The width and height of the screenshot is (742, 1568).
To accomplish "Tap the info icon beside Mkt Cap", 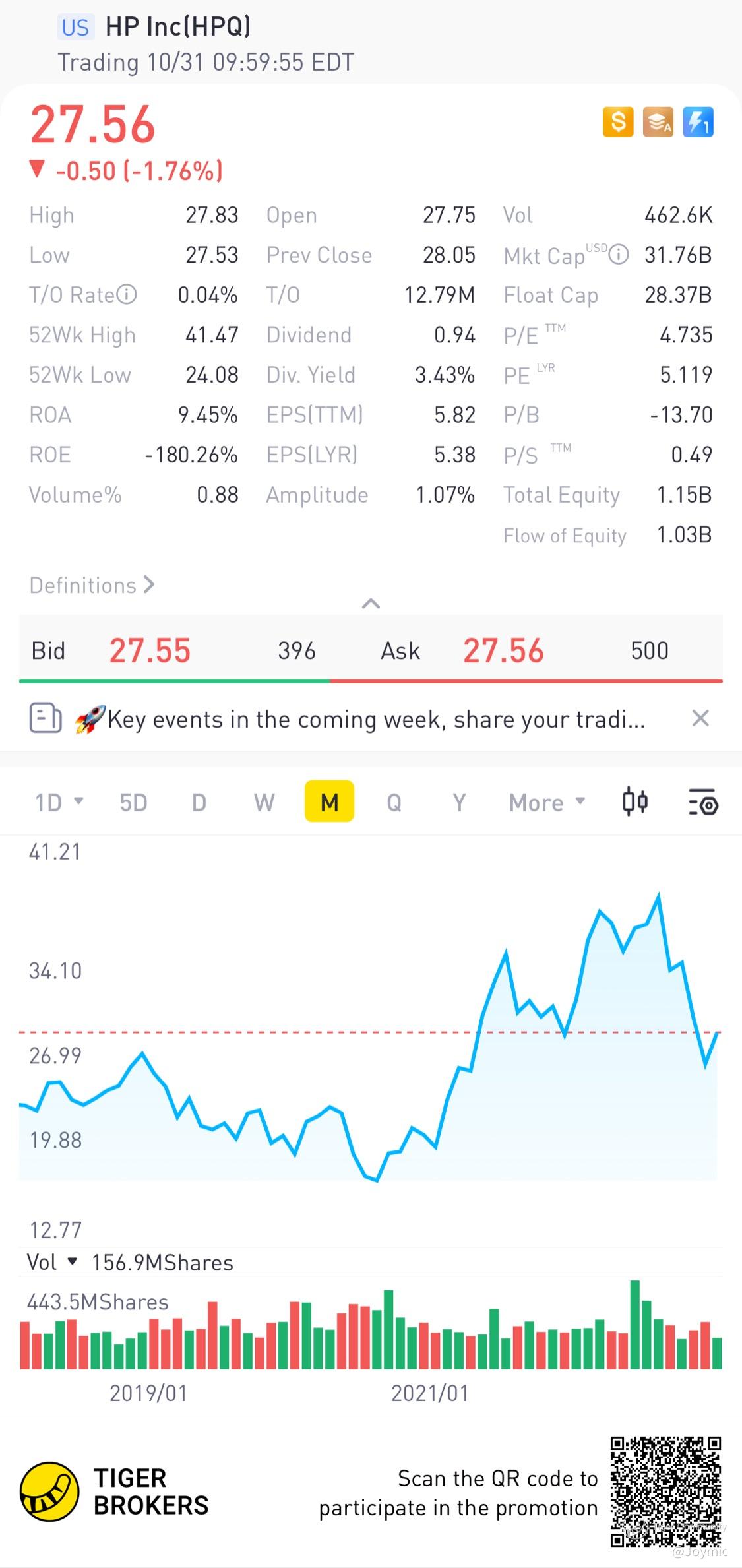I will click(619, 255).
